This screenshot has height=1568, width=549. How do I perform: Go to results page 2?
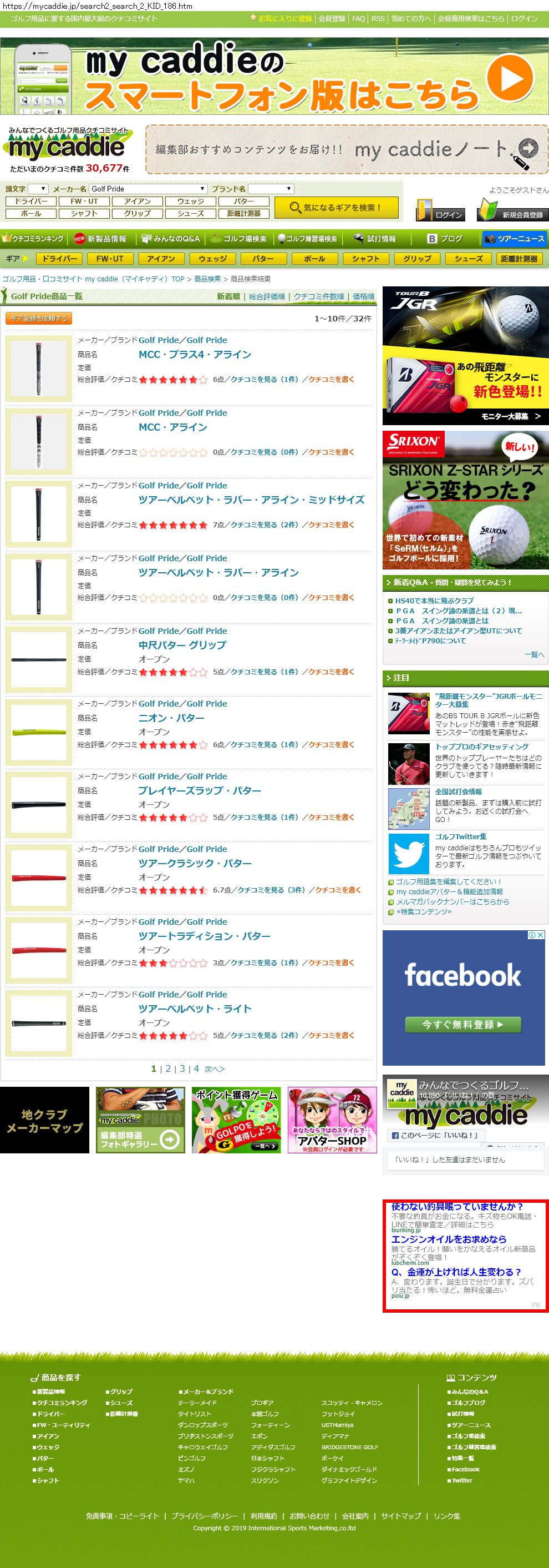[169, 1068]
